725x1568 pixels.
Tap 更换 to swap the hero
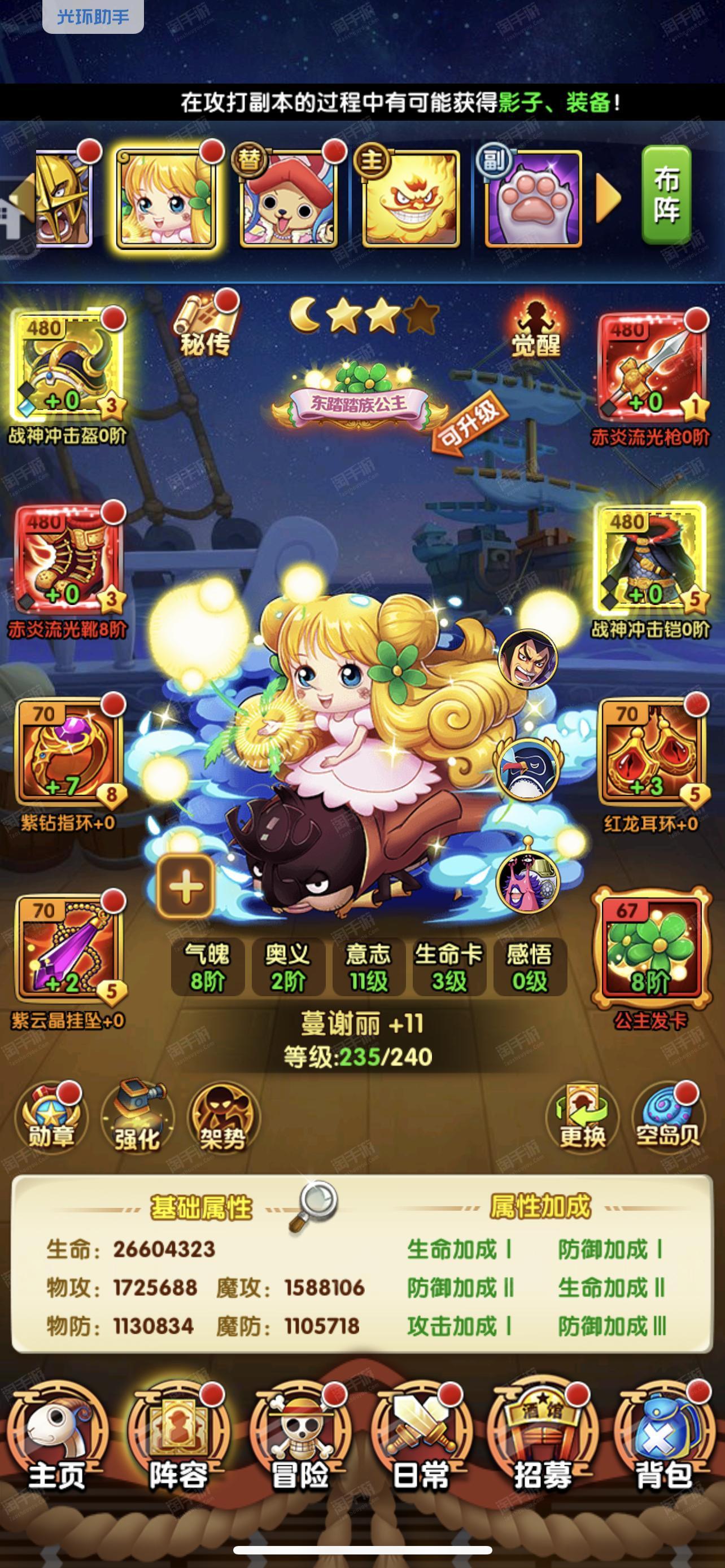tap(583, 1117)
